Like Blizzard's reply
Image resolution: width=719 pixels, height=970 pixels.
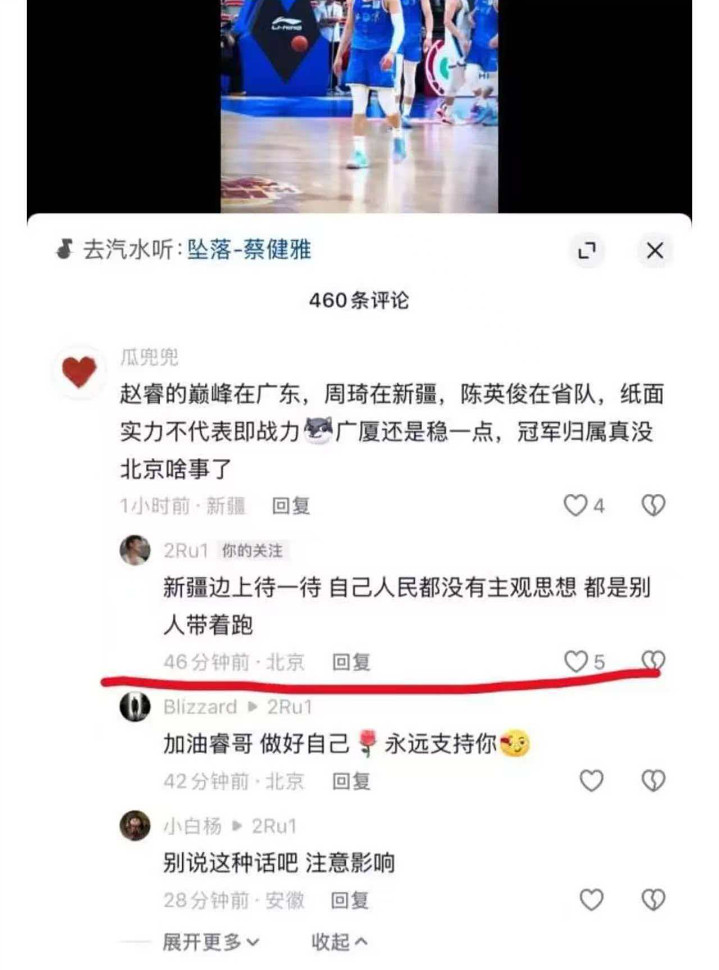[x=592, y=781]
